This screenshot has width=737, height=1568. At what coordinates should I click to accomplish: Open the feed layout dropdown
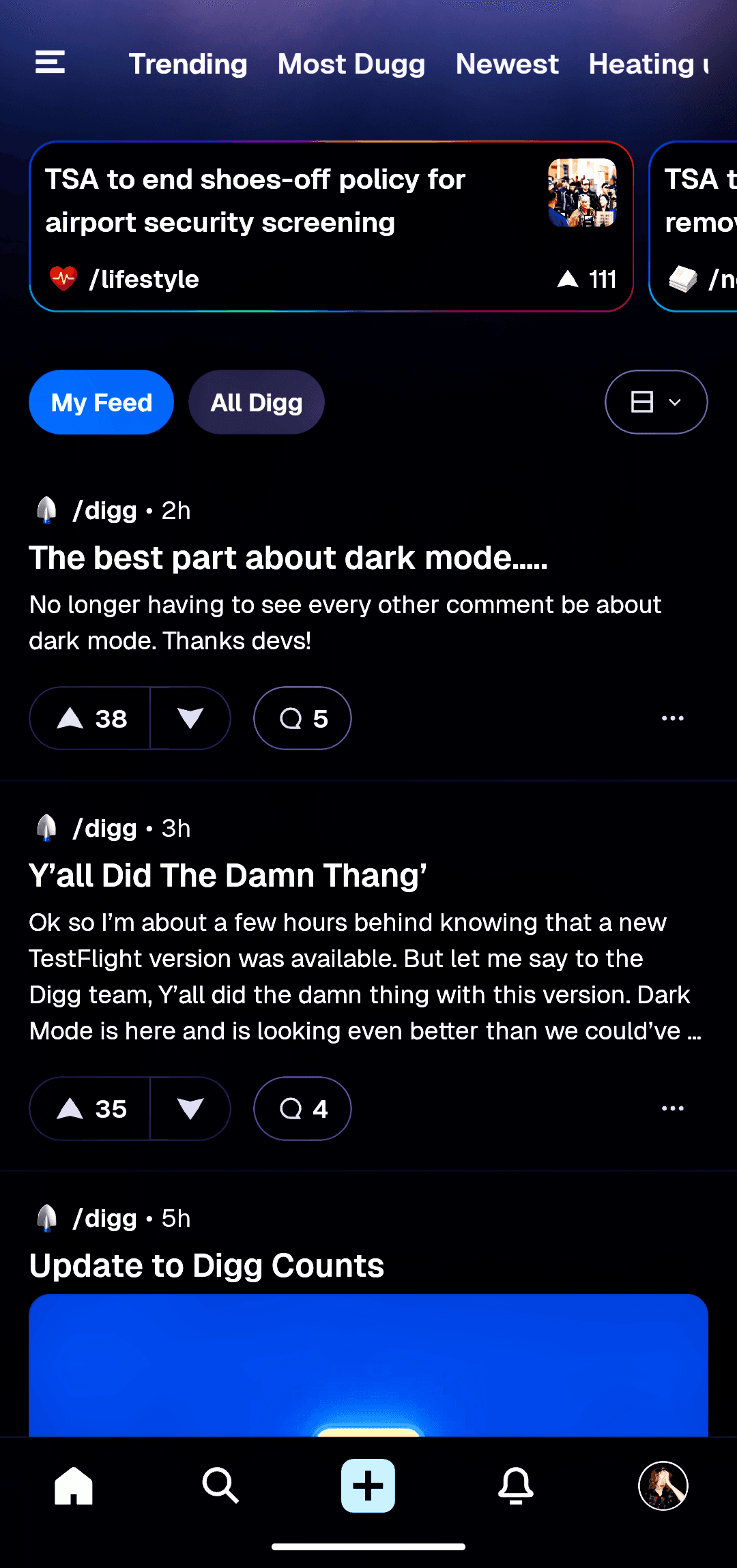(x=655, y=402)
